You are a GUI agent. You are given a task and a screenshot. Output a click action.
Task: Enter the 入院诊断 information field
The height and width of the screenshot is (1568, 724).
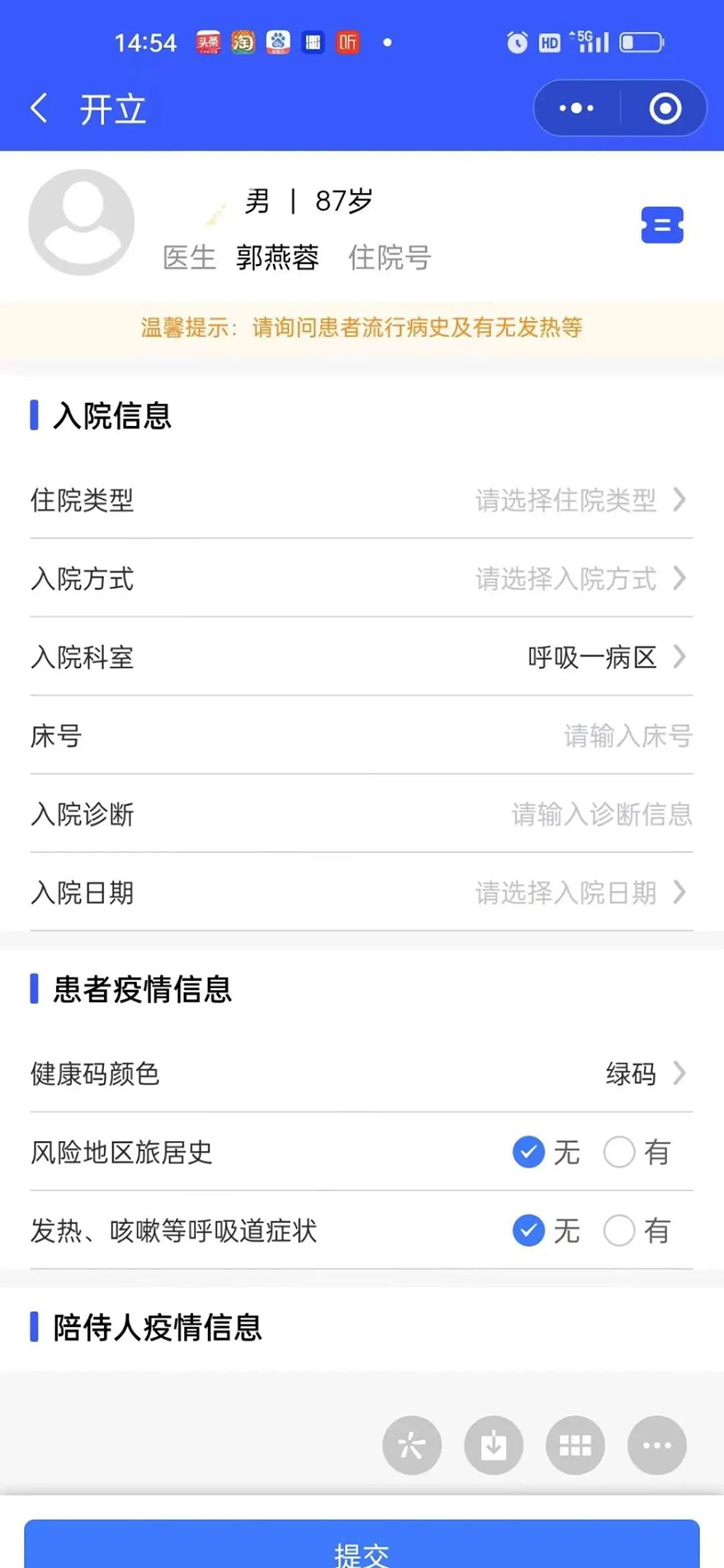click(x=600, y=814)
